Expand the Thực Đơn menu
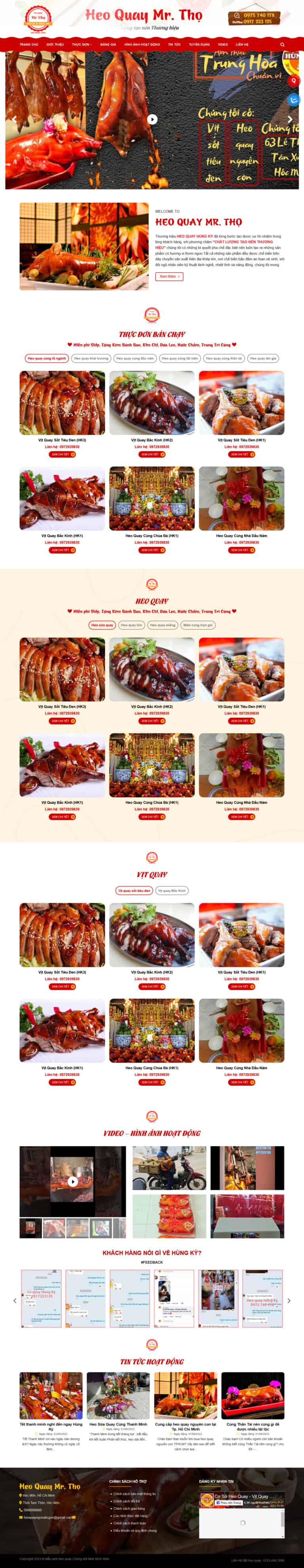The width and height of the screenshot is (304, 1568). click(82, 44)
